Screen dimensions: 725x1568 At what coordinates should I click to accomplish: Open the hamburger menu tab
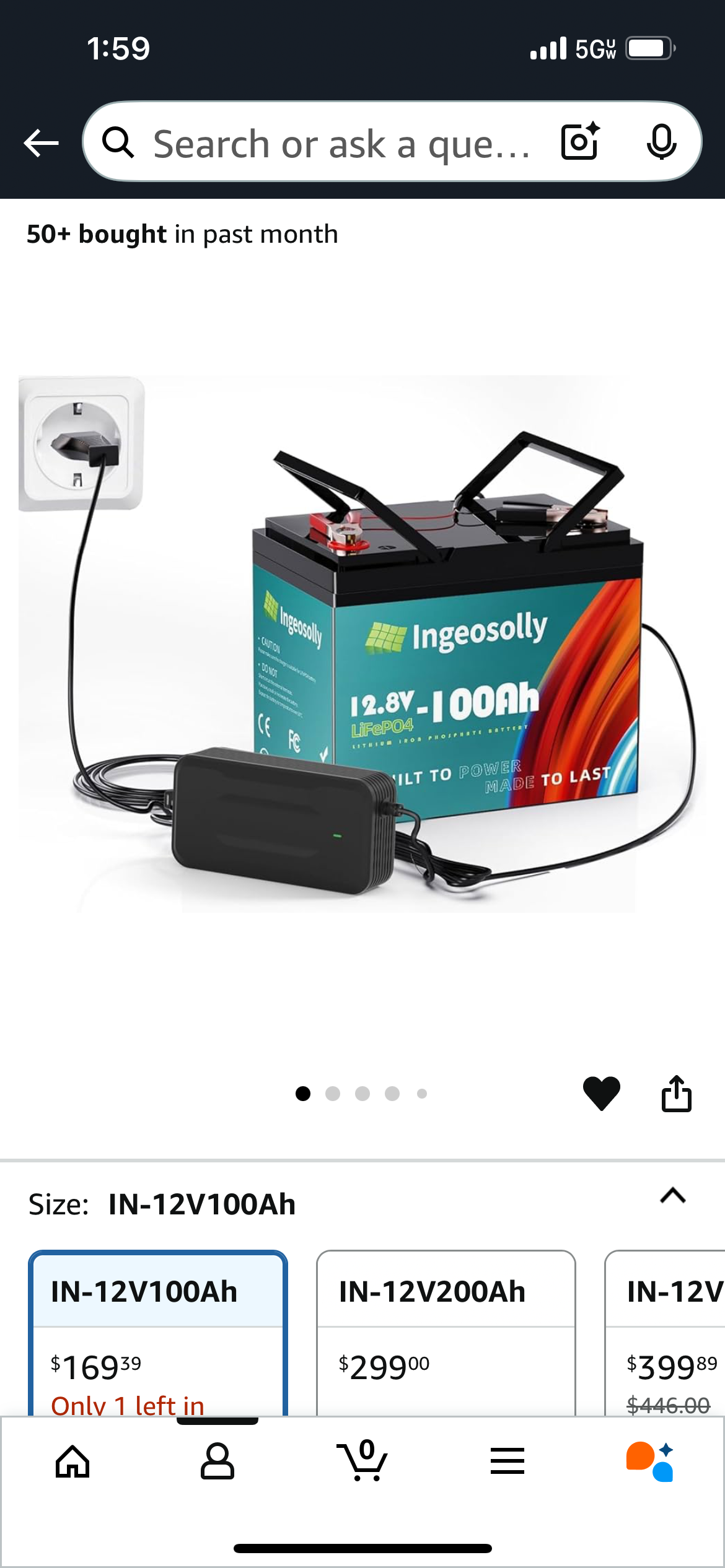click(x=507, y=1461)
